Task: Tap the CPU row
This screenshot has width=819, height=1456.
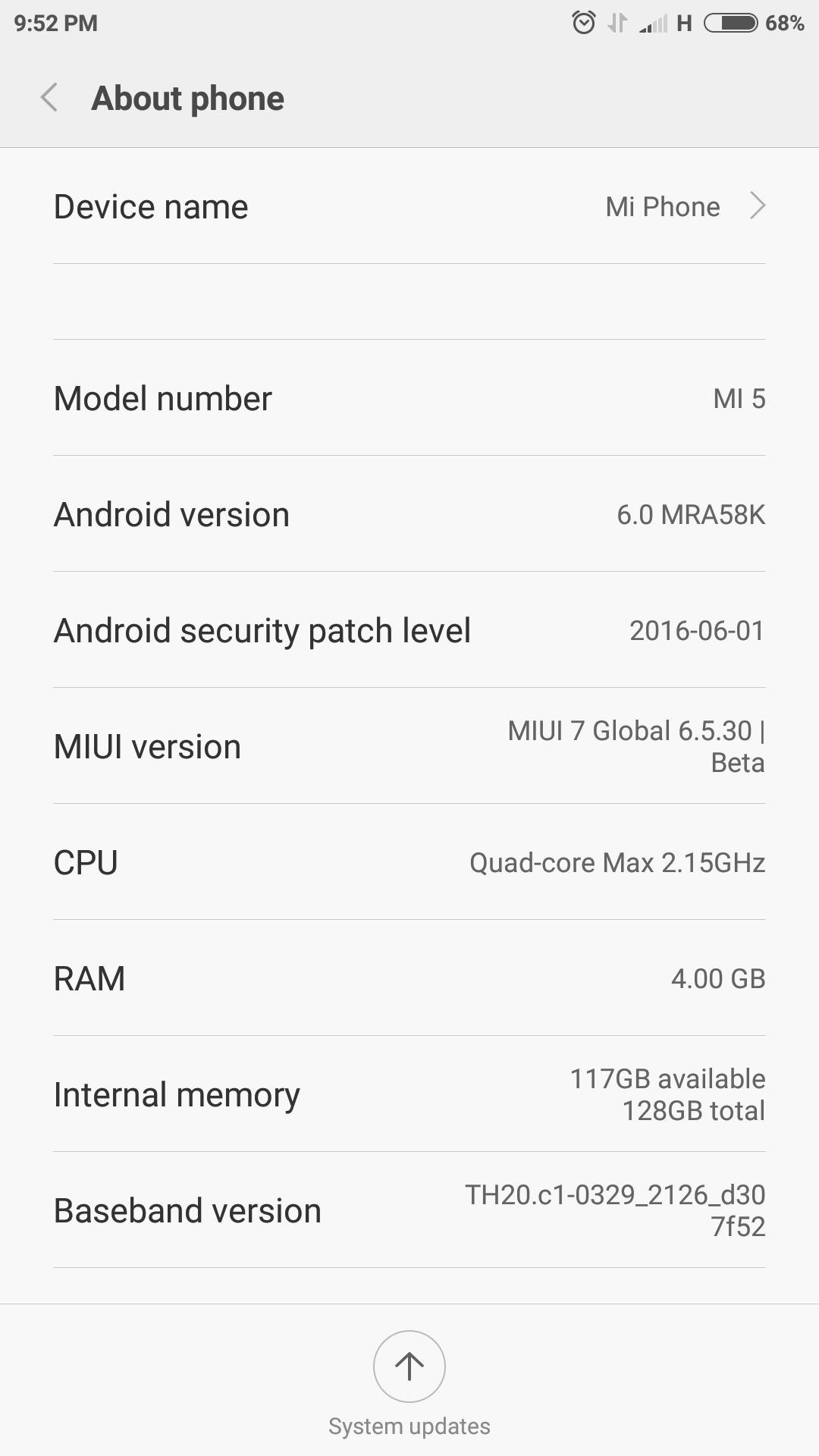Action: [x=409, y=862]
